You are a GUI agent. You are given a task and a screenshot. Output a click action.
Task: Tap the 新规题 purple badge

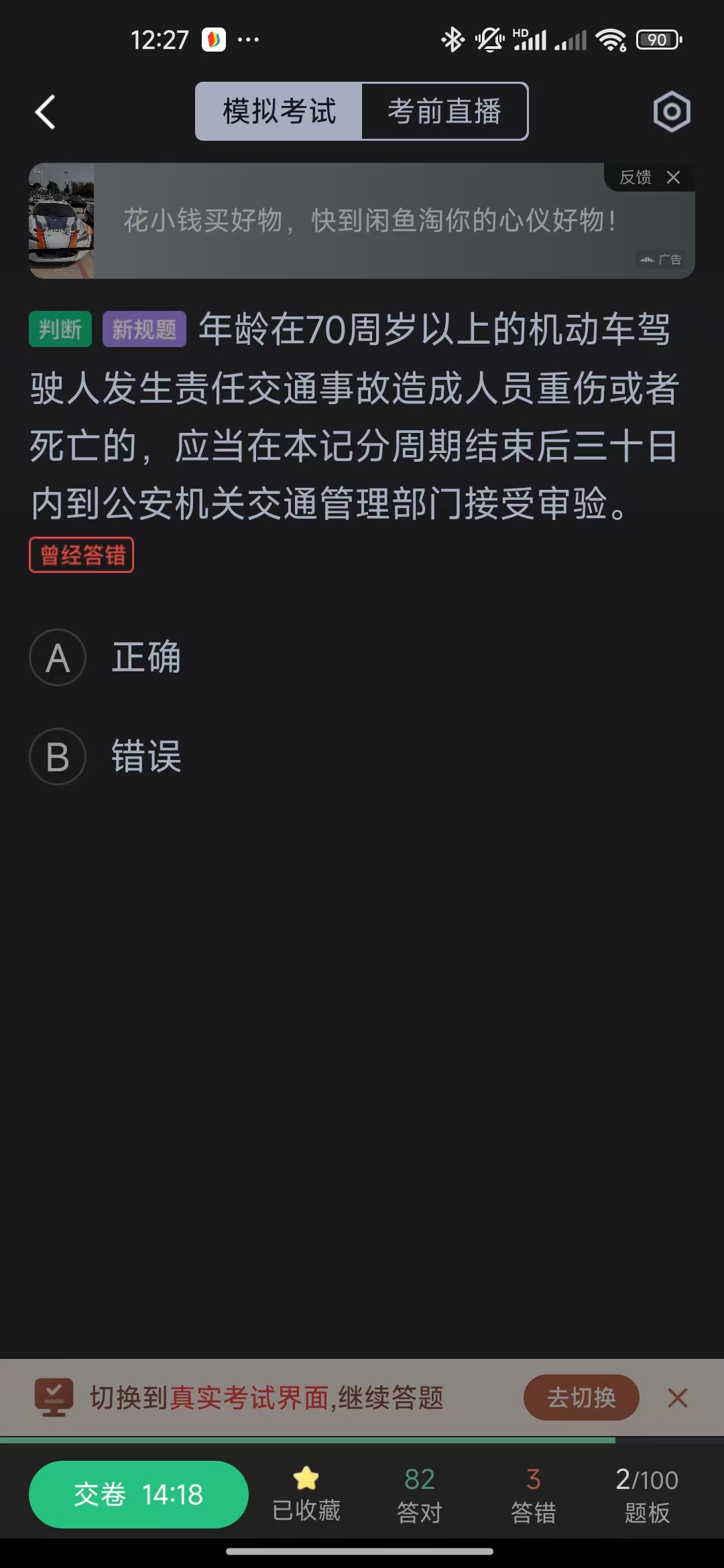pos(143,330)
